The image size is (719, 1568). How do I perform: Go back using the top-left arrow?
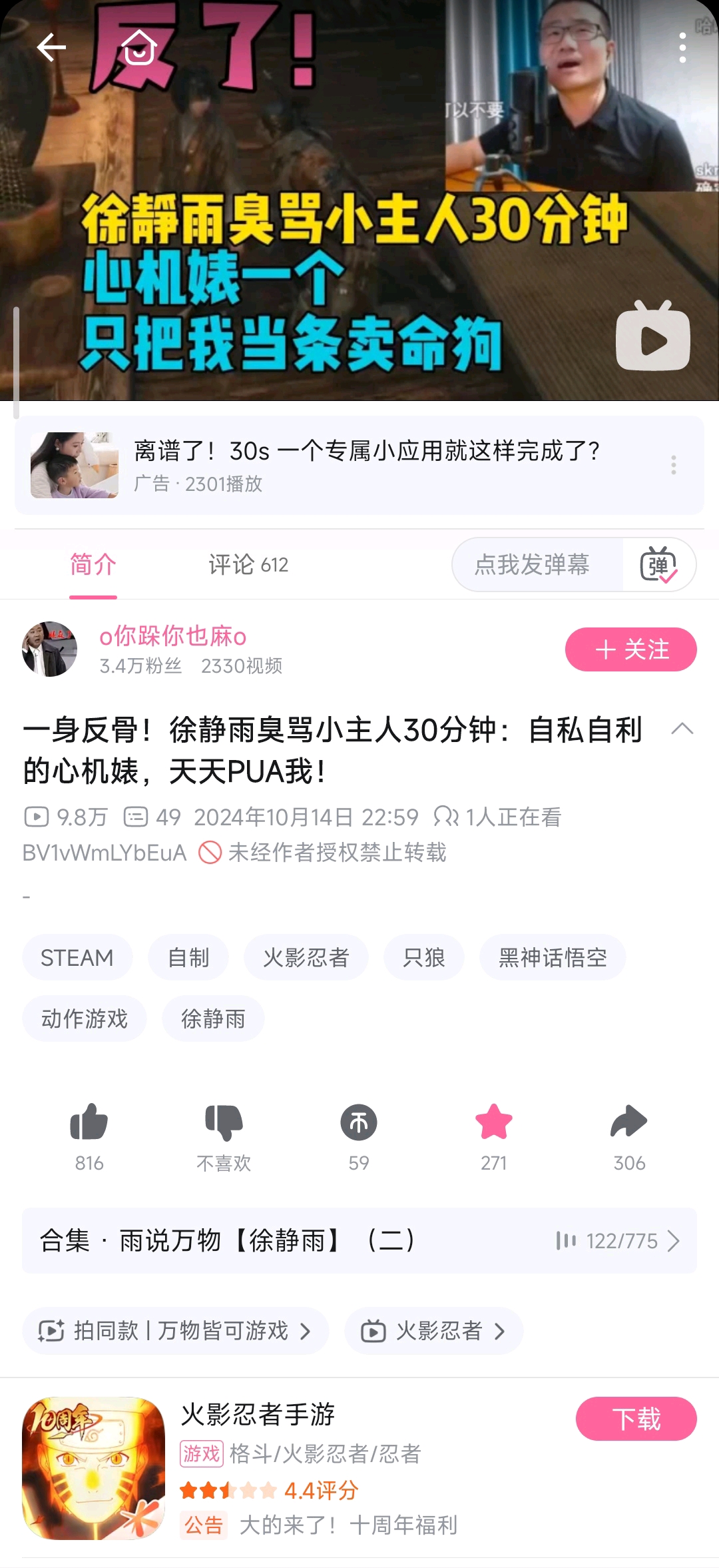(x=51, y=47)
